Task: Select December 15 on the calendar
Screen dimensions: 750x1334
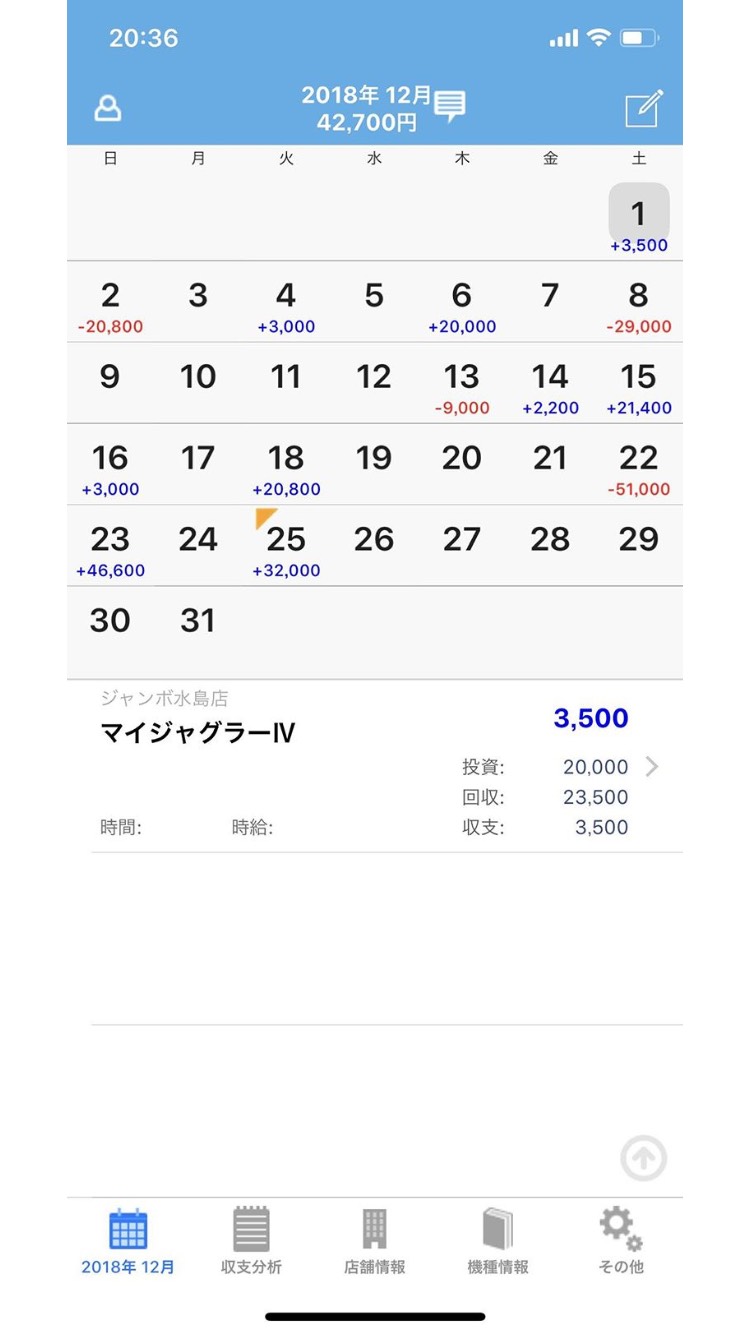Action: (638, 384)
